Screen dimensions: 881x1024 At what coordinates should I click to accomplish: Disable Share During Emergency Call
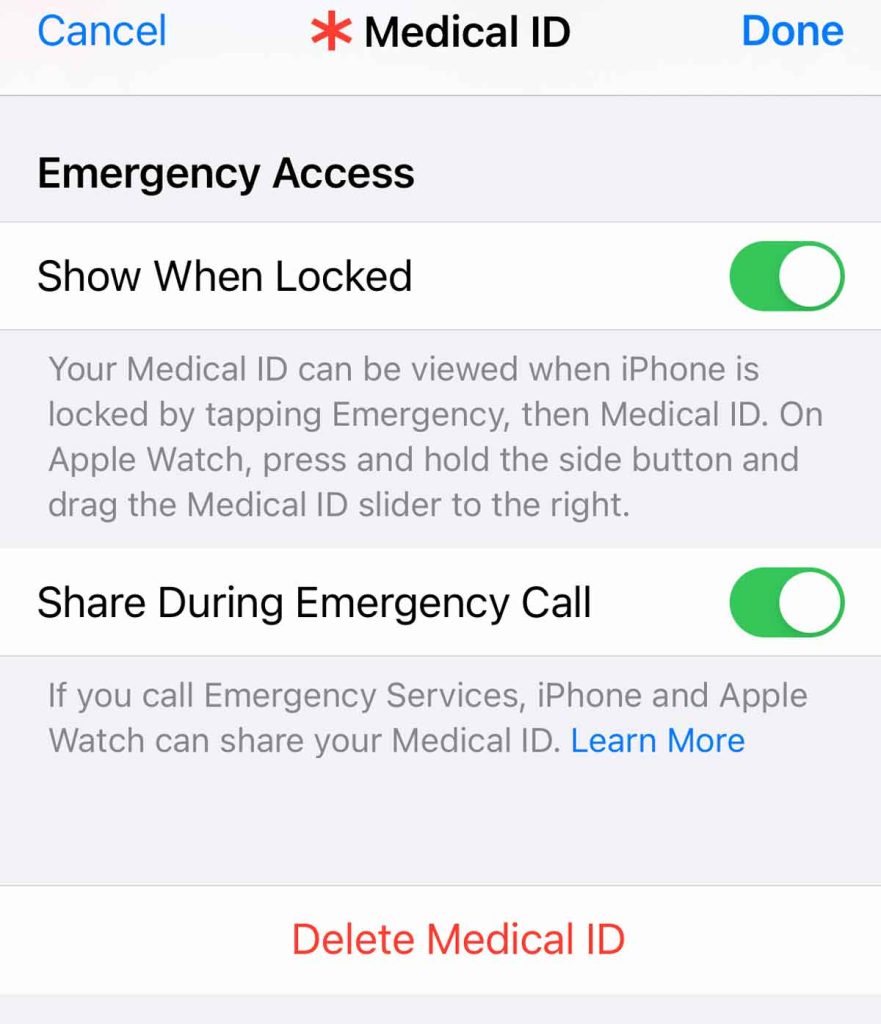[x=786, y=603]
